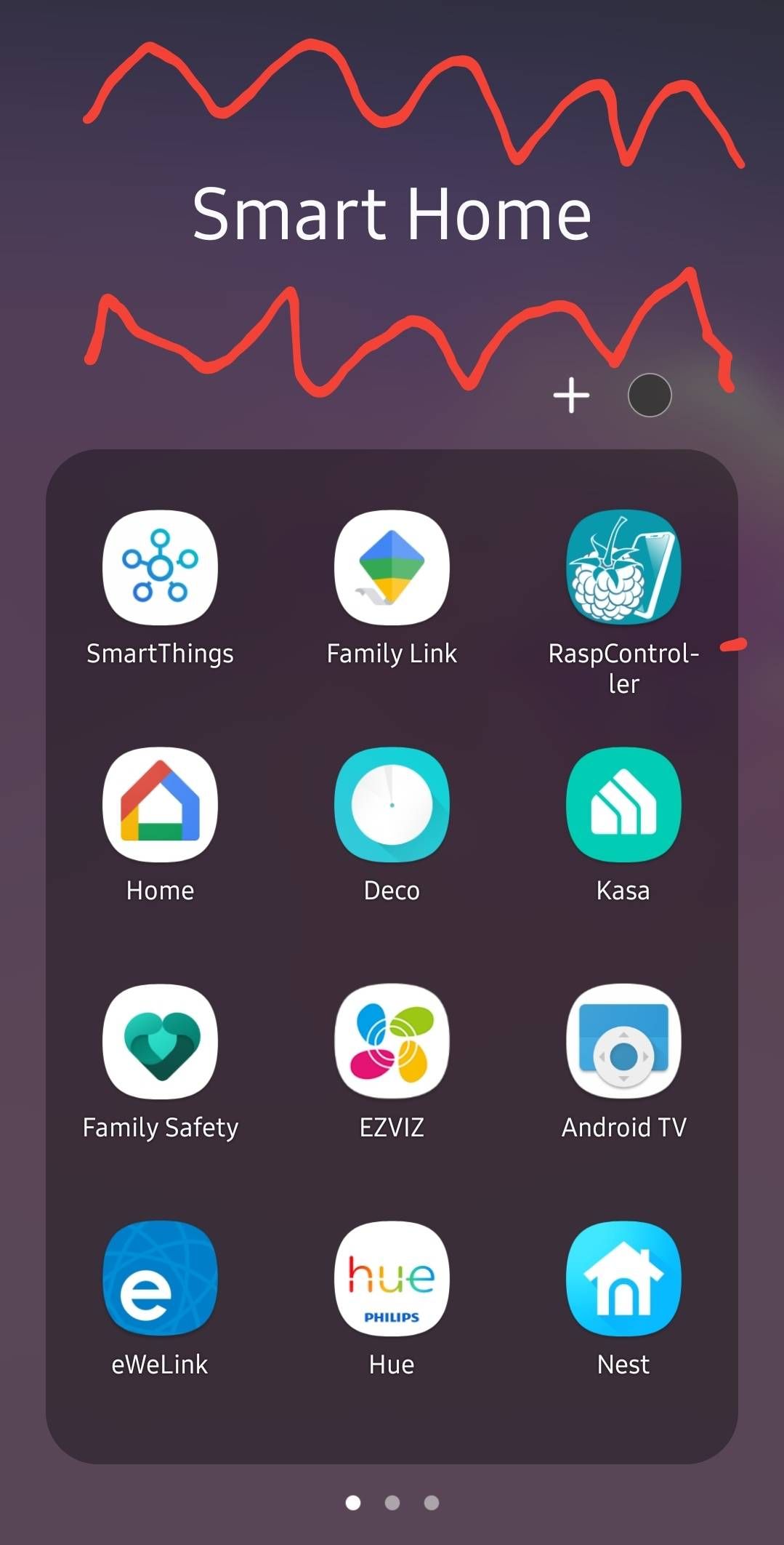Image resolution: width=784 pixels, height=1545 pixels.
Task: Open Android TV remote app
Action: point(623,1042)
